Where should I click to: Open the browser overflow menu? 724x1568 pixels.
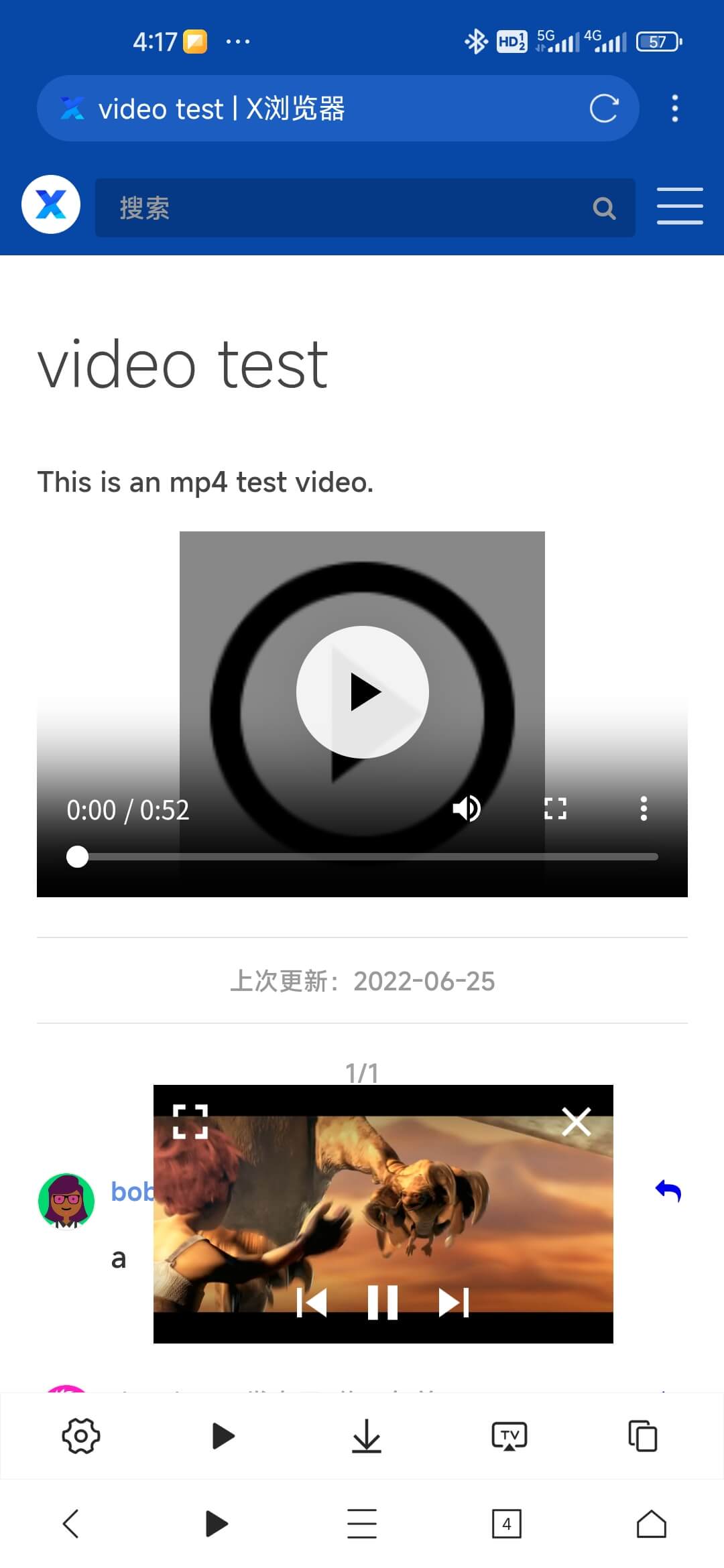(x=674, y=109)
